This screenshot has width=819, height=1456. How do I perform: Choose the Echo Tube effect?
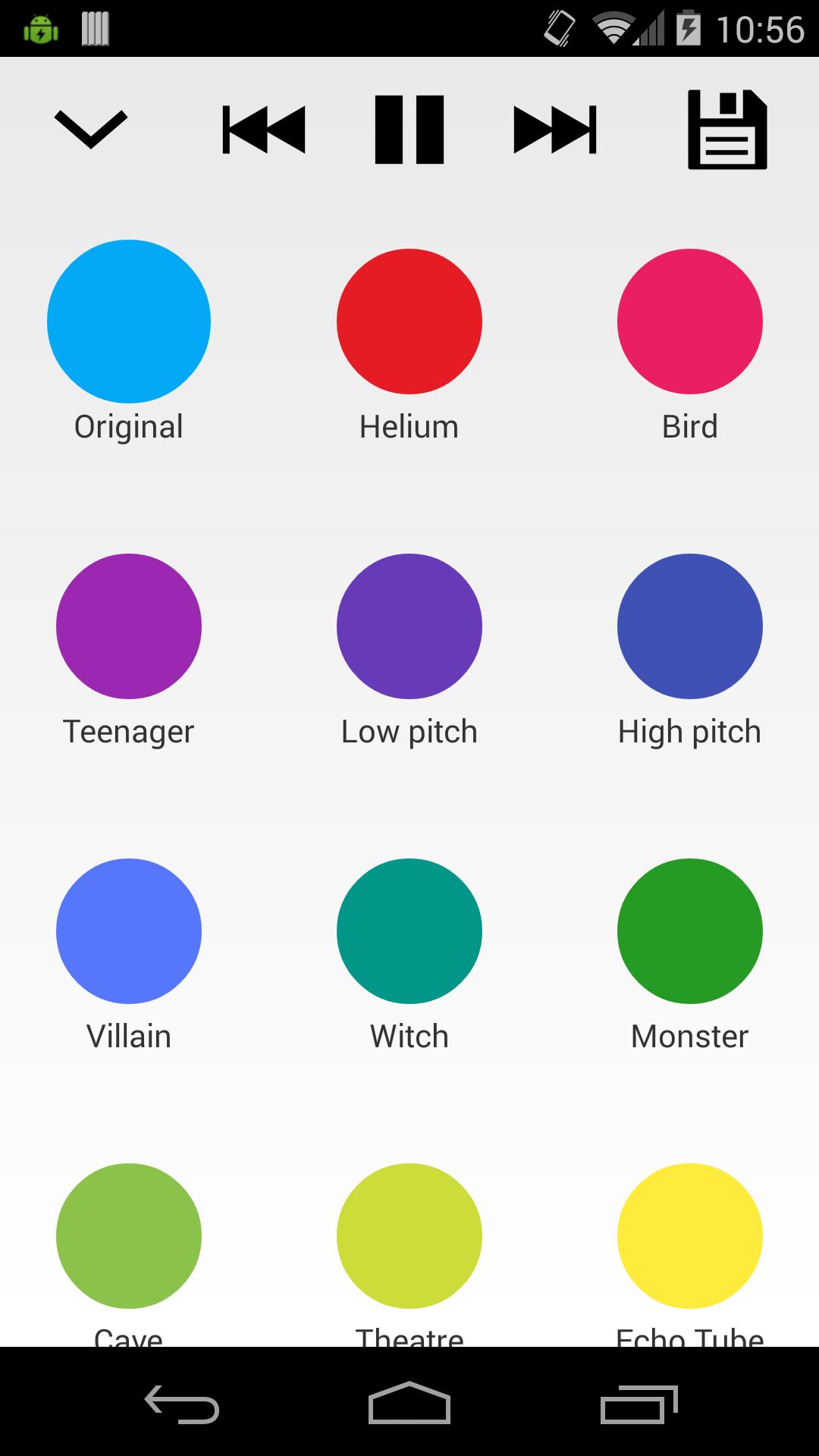coord(690,1236)
